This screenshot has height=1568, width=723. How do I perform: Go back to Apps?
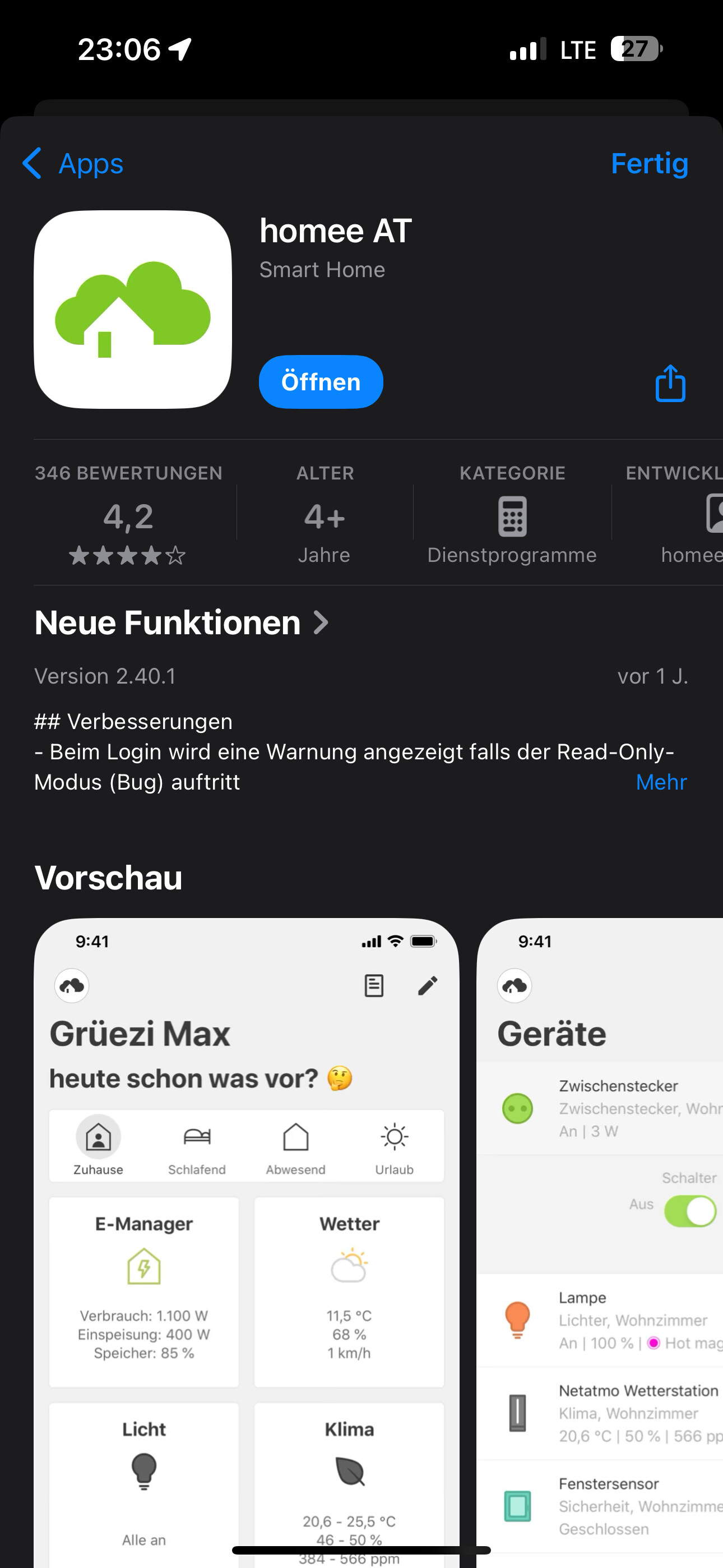[x=73, y=163]
